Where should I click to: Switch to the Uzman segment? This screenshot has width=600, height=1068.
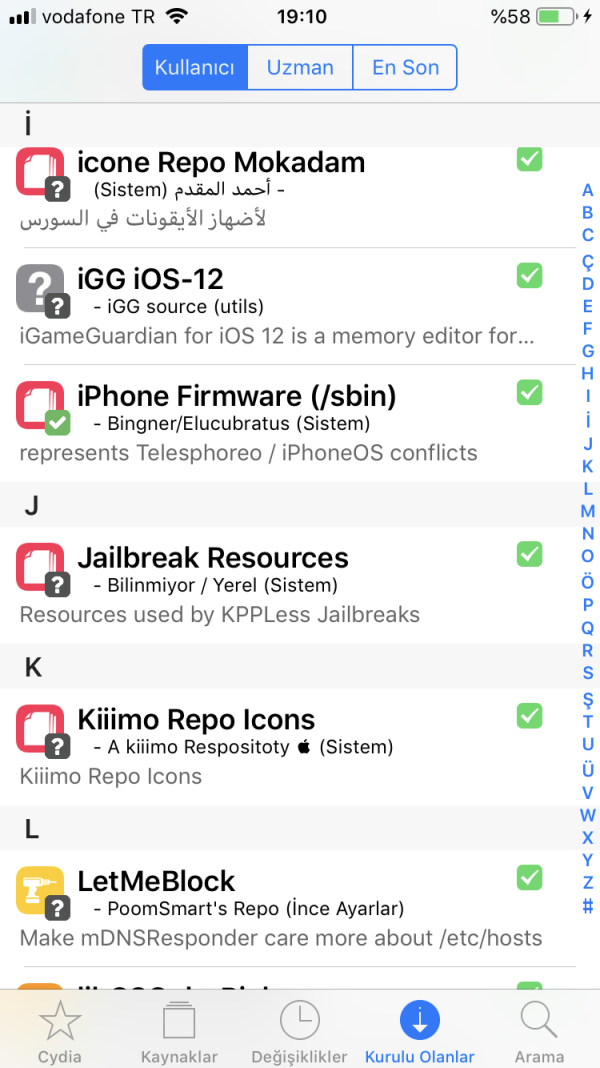click(x=300, y=68)
